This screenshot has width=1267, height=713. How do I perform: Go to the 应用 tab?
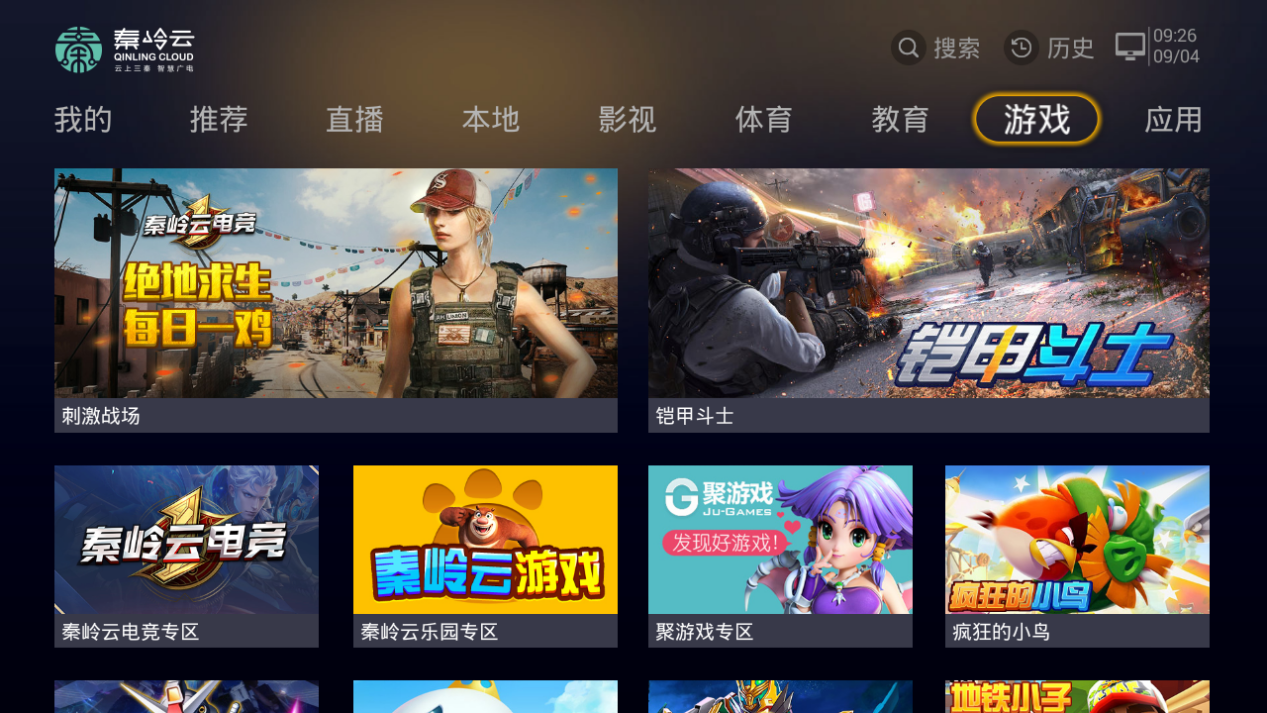pyautogui.click(x=1173, y=120)
